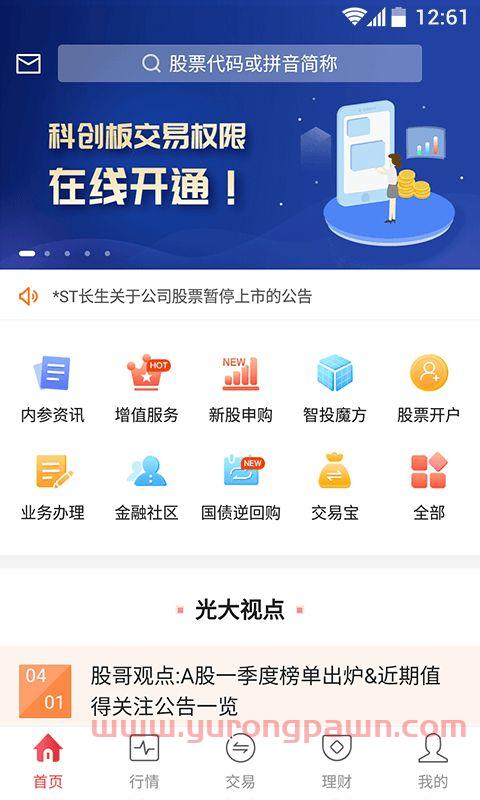Open 交易宝
The height and width of the screenshot is (800, 480).
(335, 487)
